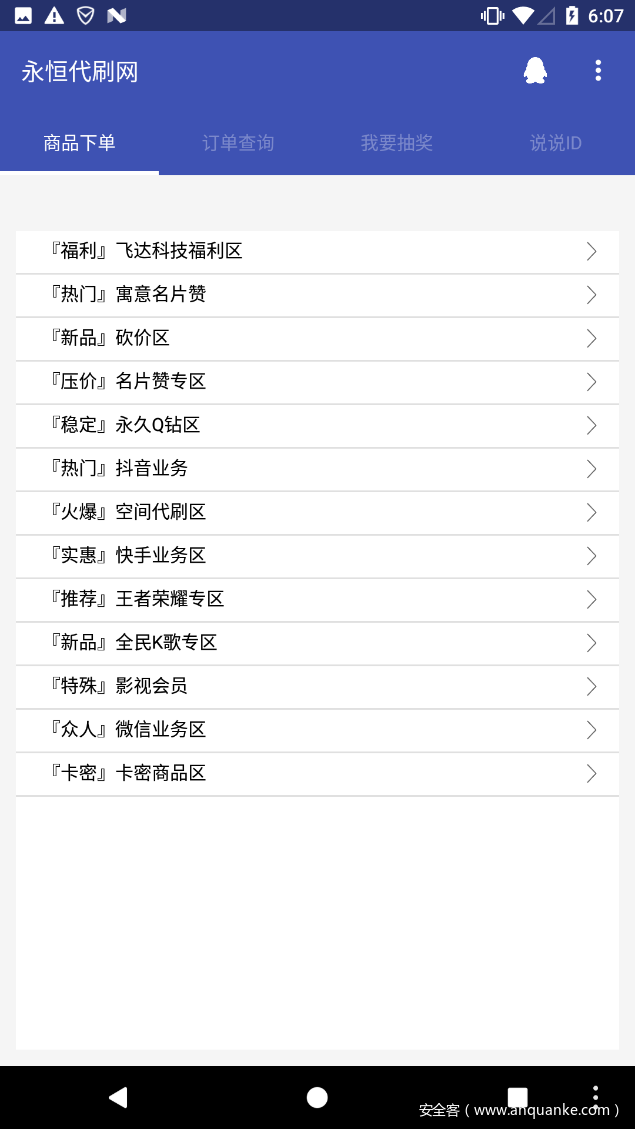The image size is (635, 1129).
Task: Open 『众人』微信业务区
Action: tap(317, 730)
